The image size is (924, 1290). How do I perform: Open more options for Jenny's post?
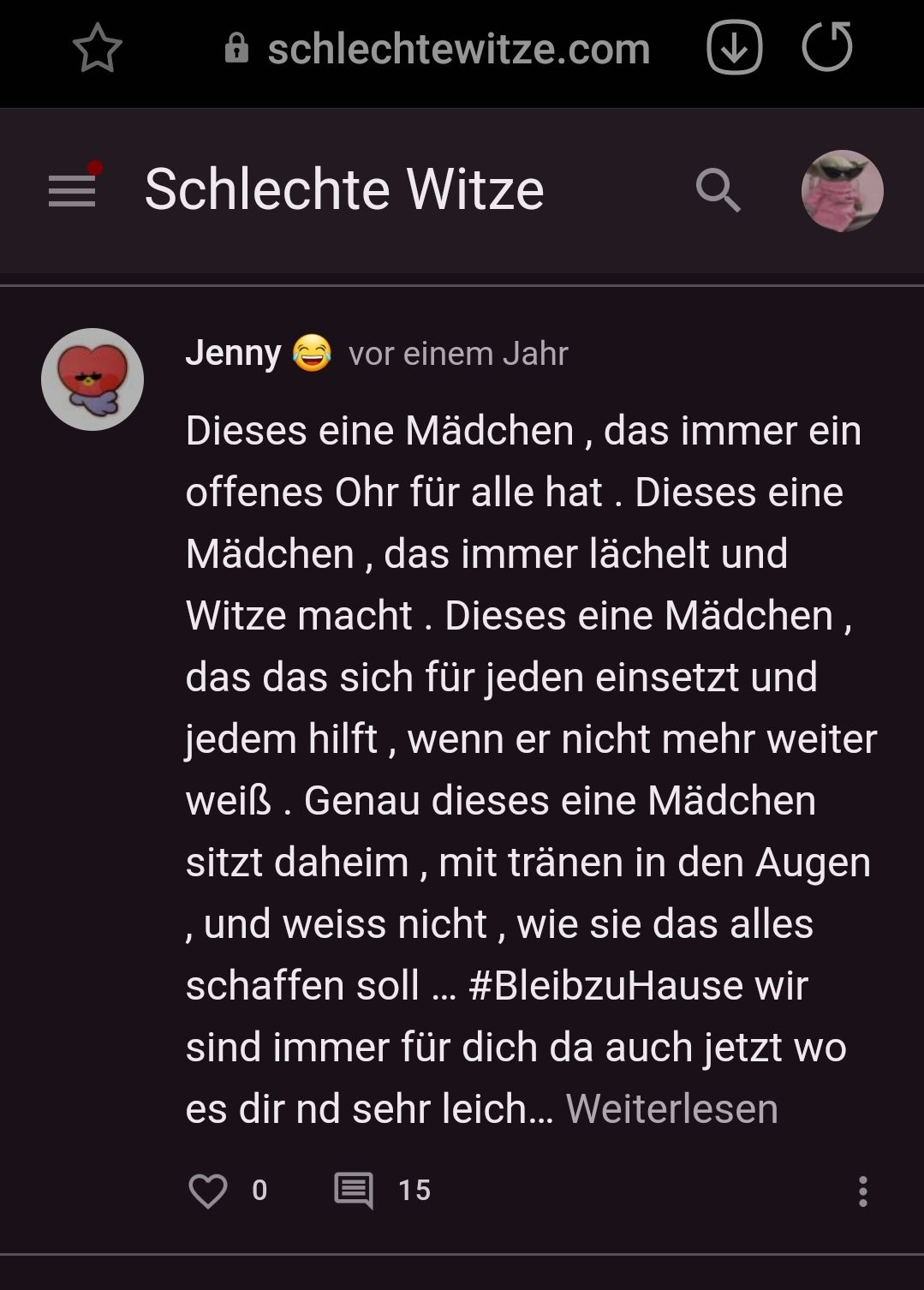coord(862,1191)
